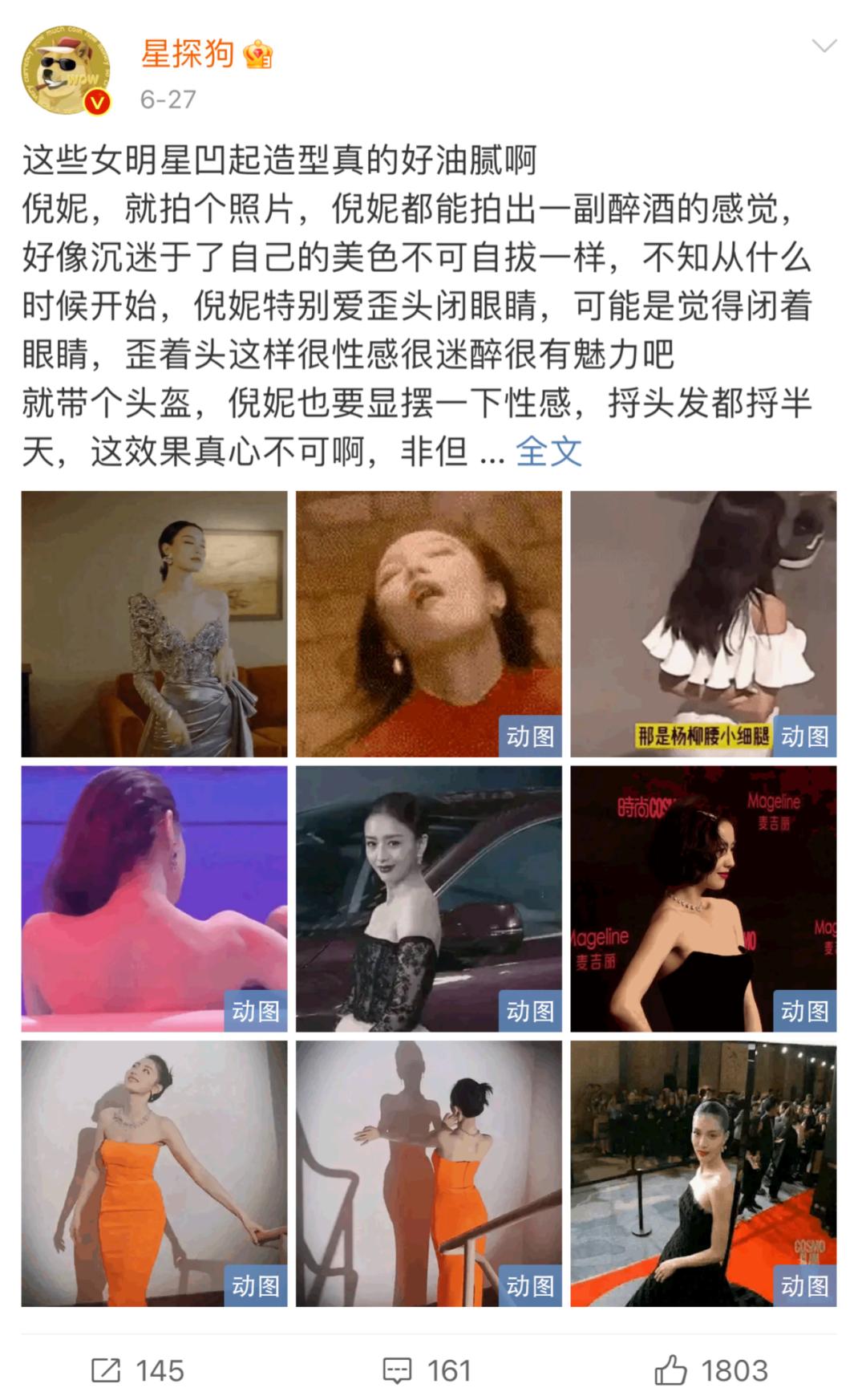The width and height of the screenshot is (866, 1400).
Task: Open the GIF captioned 那是杨柳腰小细腿
Action: (x=703, y=624)
